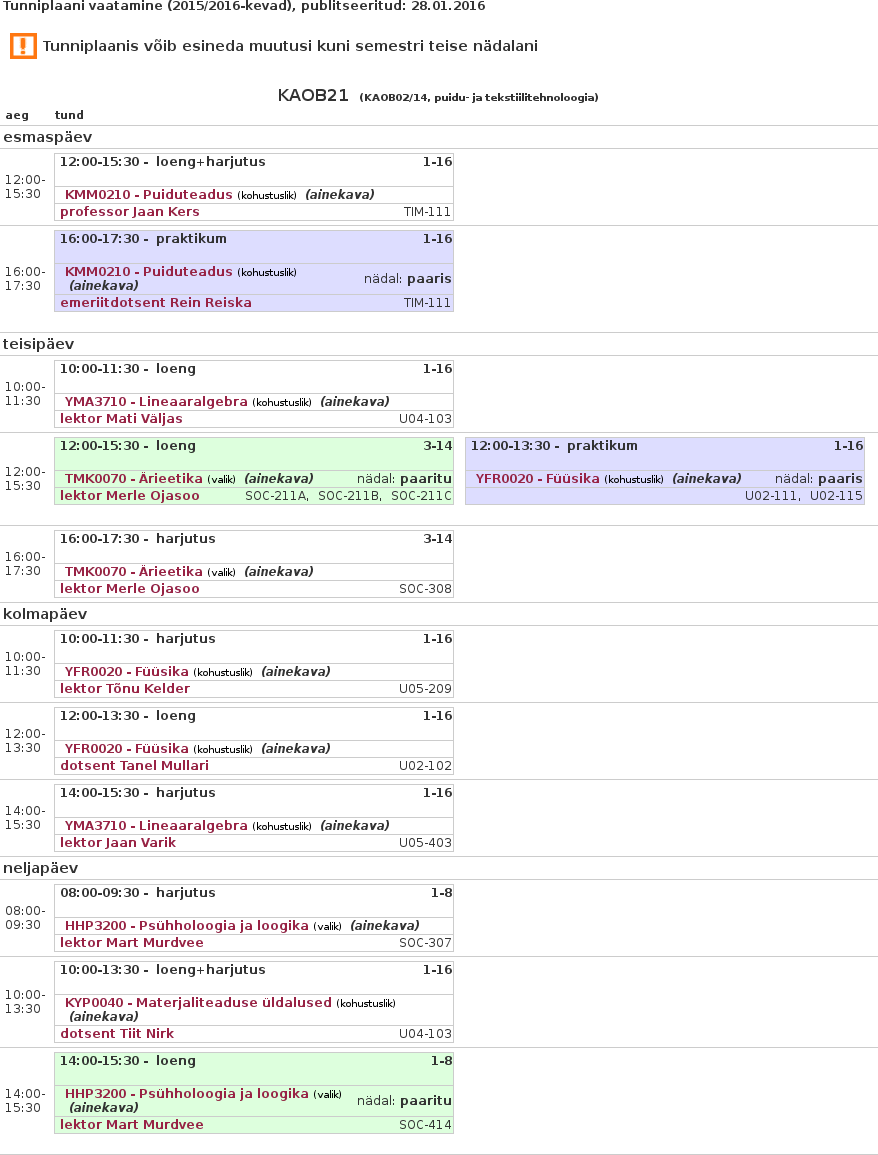Select lektor Tõnu Kelder's link

(x=125, y=689)
